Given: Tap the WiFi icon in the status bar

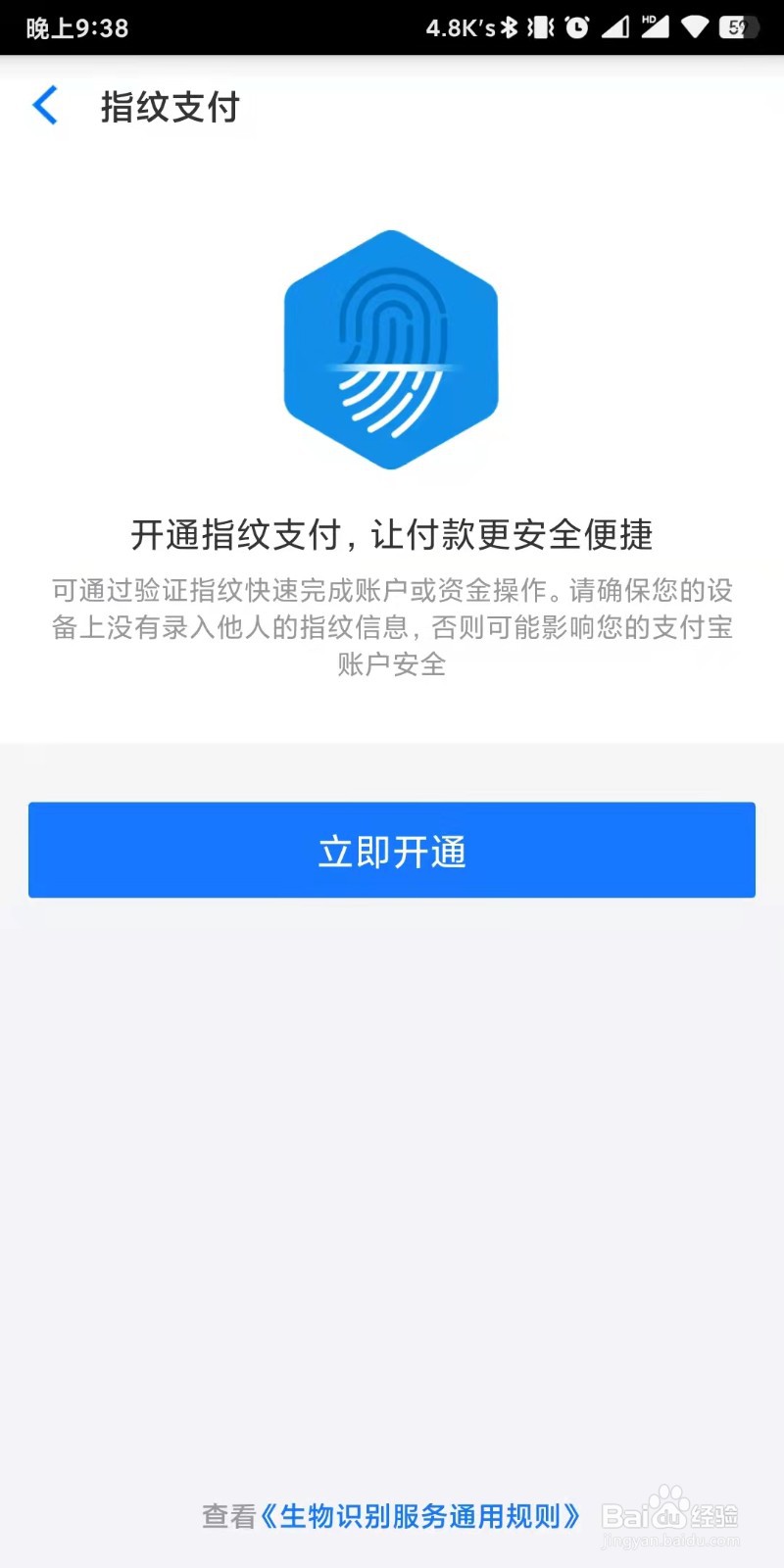Looking at the screenshot, I should (694, 28).
